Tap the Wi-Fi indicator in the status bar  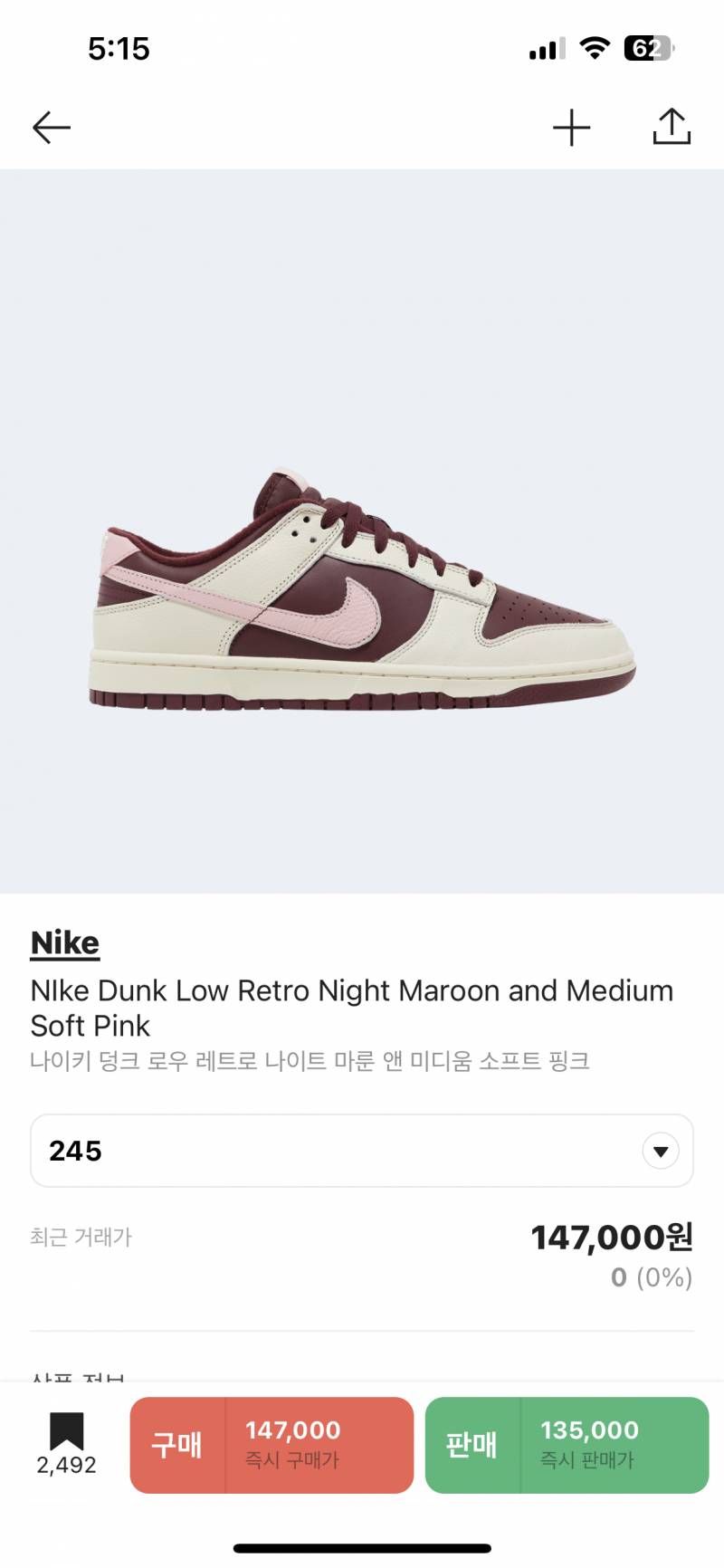(x=594, y=50)
